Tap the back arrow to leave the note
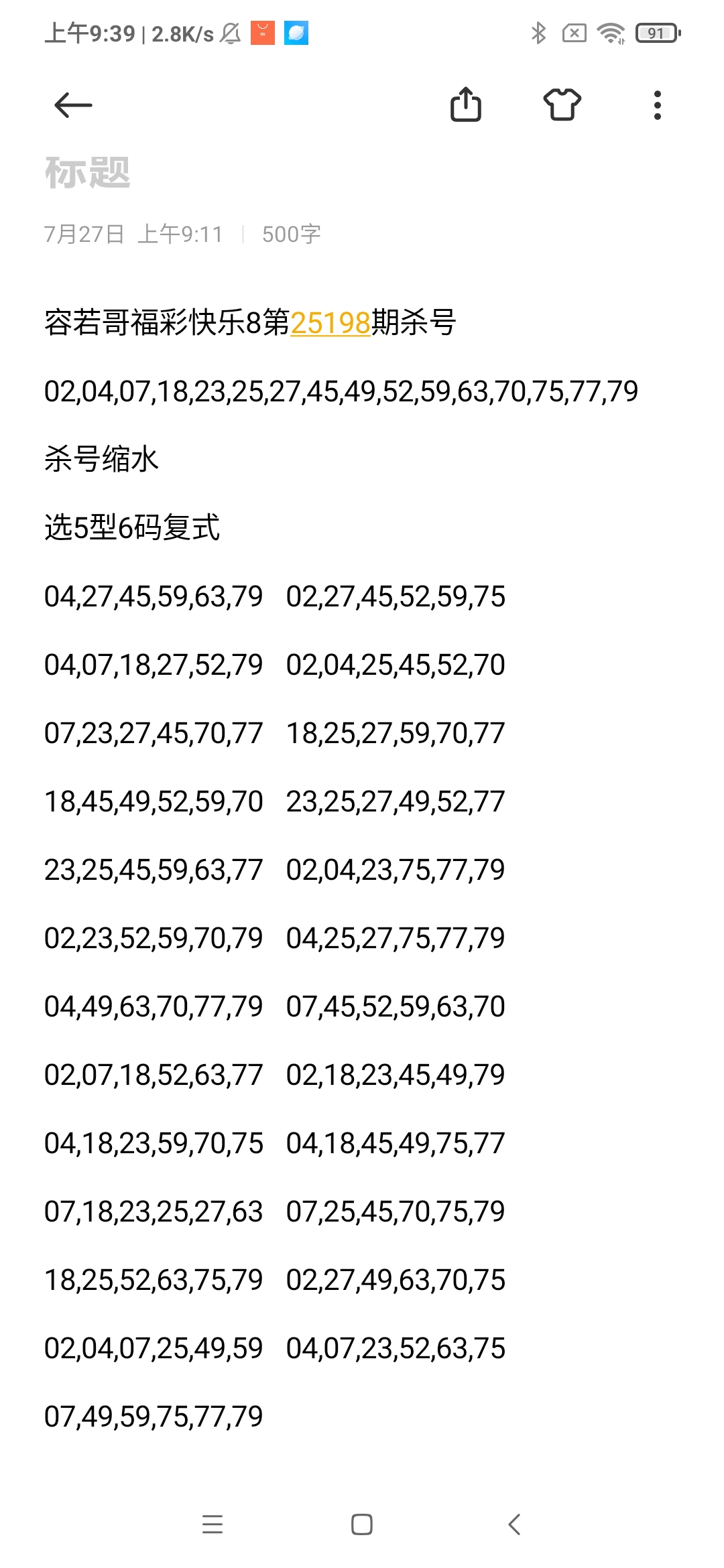The width and height of the screenshot is (724, 1568). [x=72, y=105]
